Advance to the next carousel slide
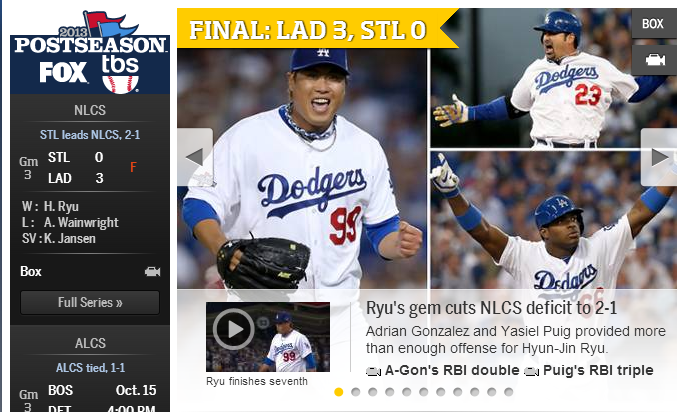Viewport: 679px width, 412px height. [x=659, y=157]
